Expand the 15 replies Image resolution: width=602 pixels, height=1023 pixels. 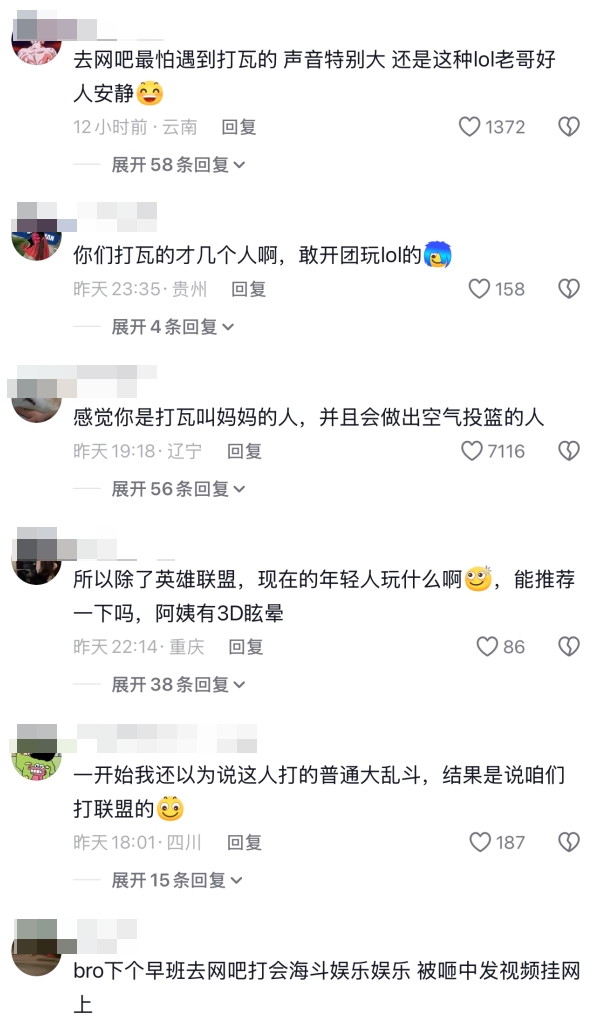(x=178, y=881)
